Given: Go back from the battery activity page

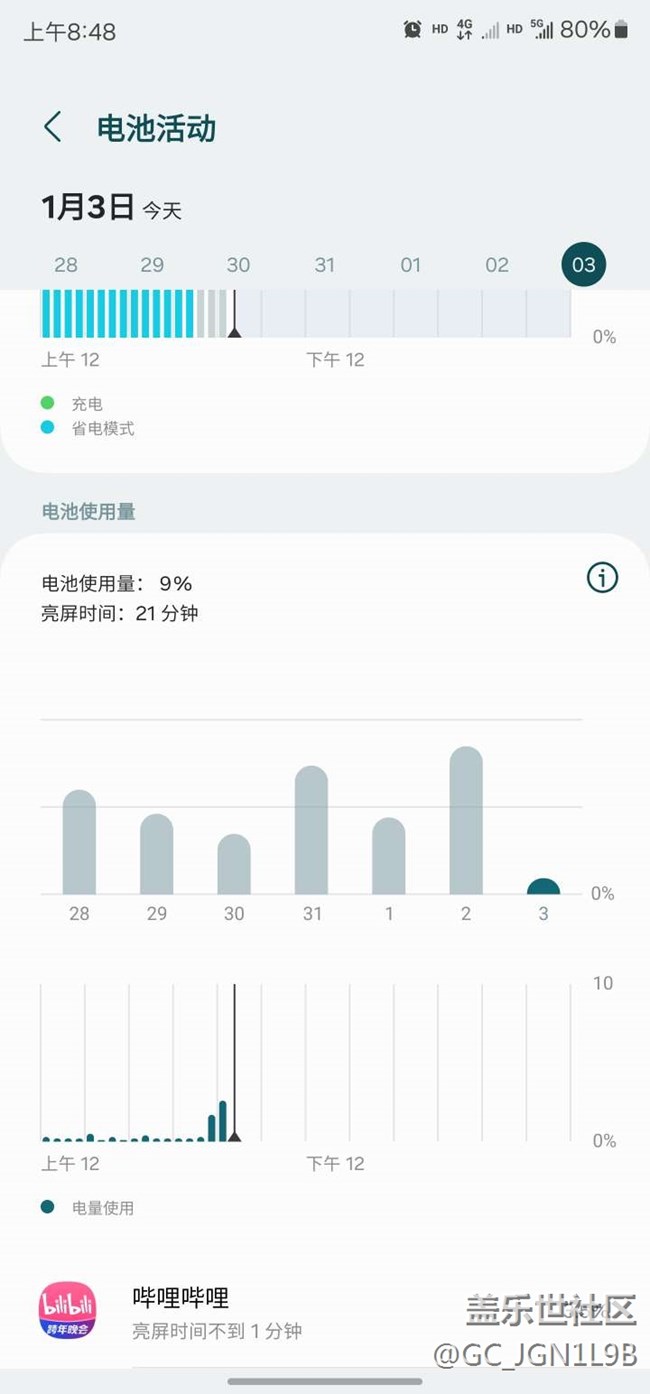Looking at the screenshot, I should pyautogui.click(x=53, y=128).
